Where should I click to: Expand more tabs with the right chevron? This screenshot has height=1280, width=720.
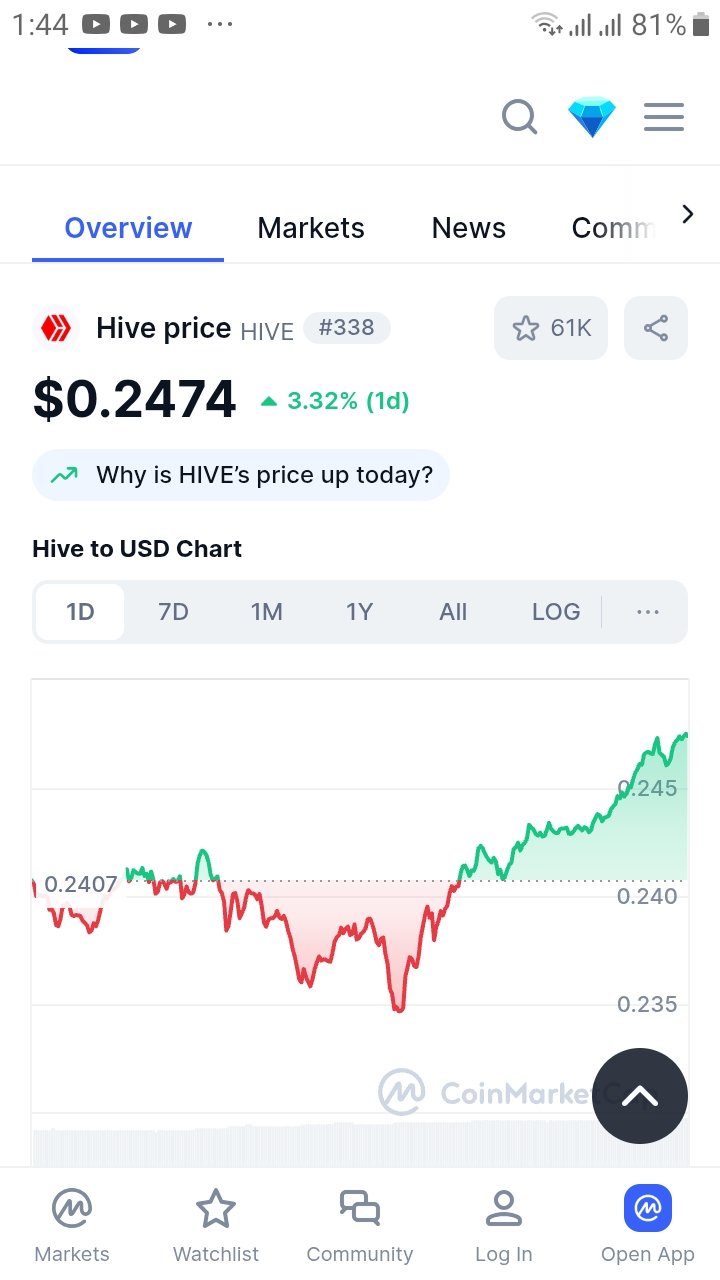(687, 214)
